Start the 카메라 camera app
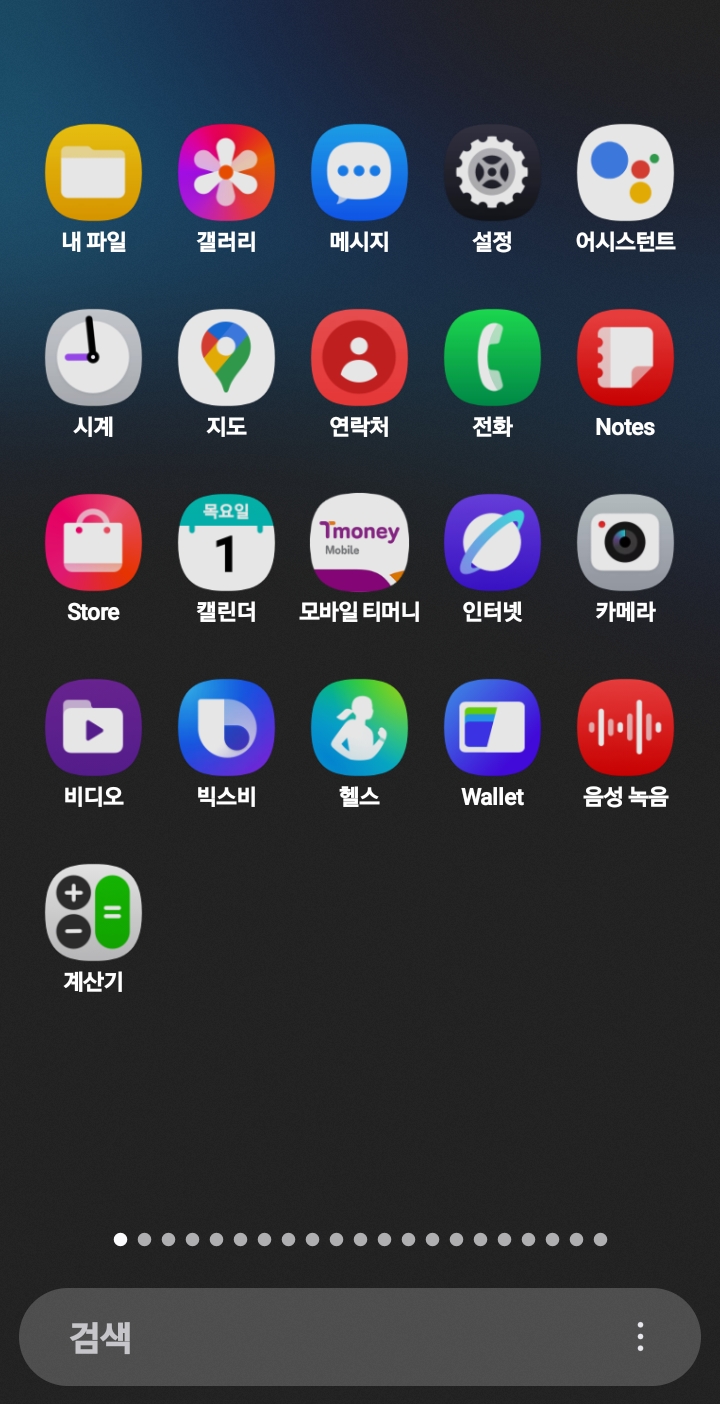Image resolution: width=720 pixels, height=1404 pixels. [x=625, y=542]
